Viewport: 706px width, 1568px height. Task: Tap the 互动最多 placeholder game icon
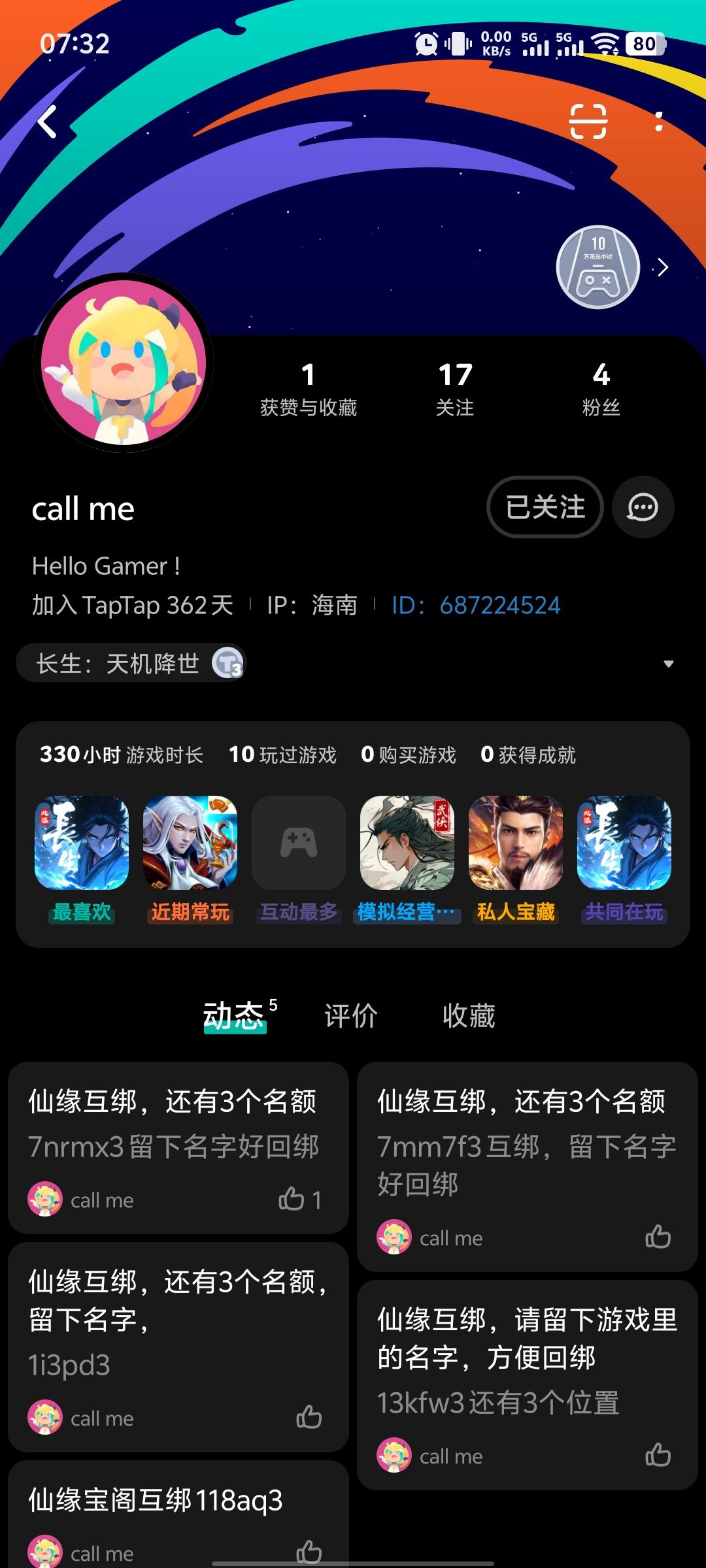pos(297,844)
